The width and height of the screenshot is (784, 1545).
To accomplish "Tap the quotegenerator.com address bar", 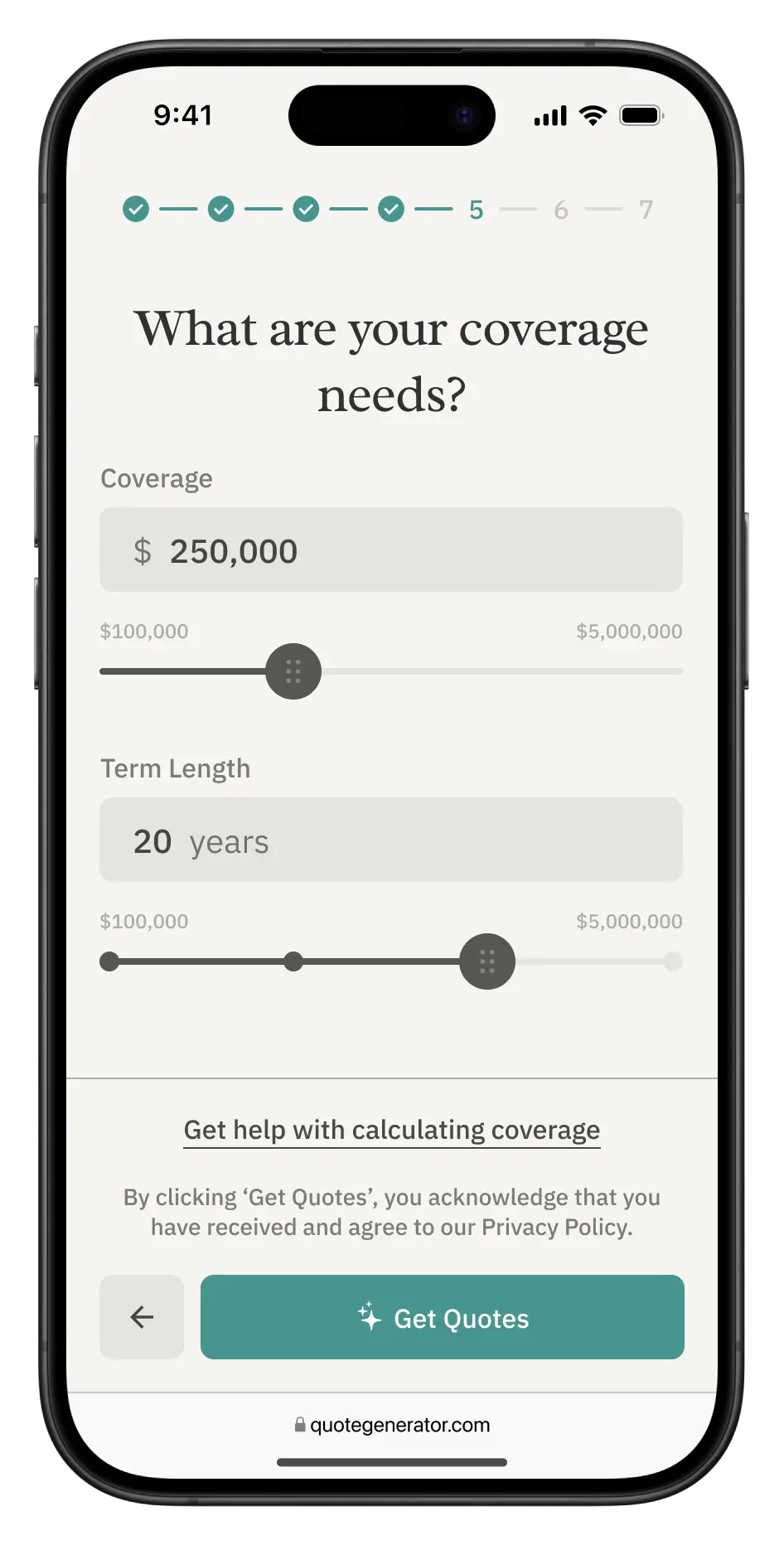I will point(392,1425).
